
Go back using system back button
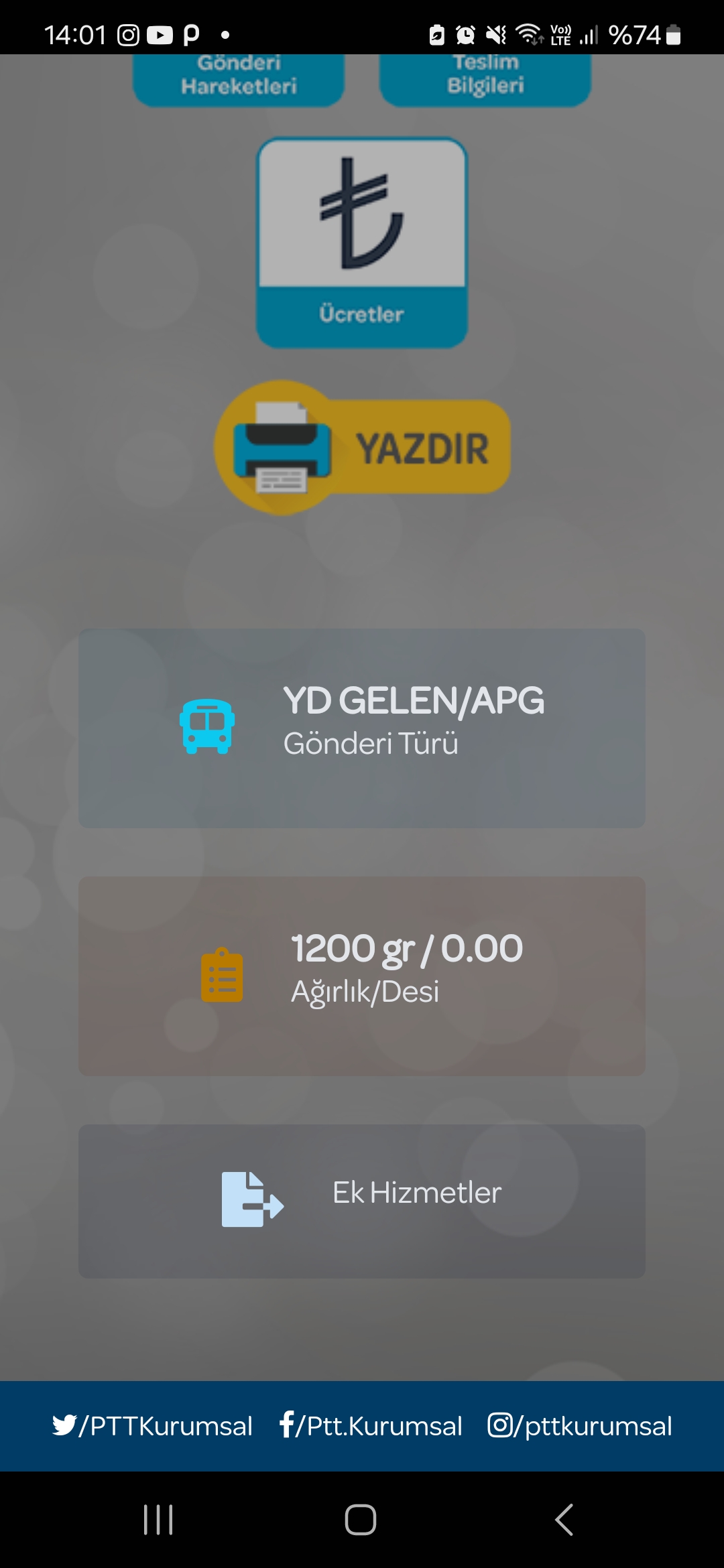(564, 1519)
